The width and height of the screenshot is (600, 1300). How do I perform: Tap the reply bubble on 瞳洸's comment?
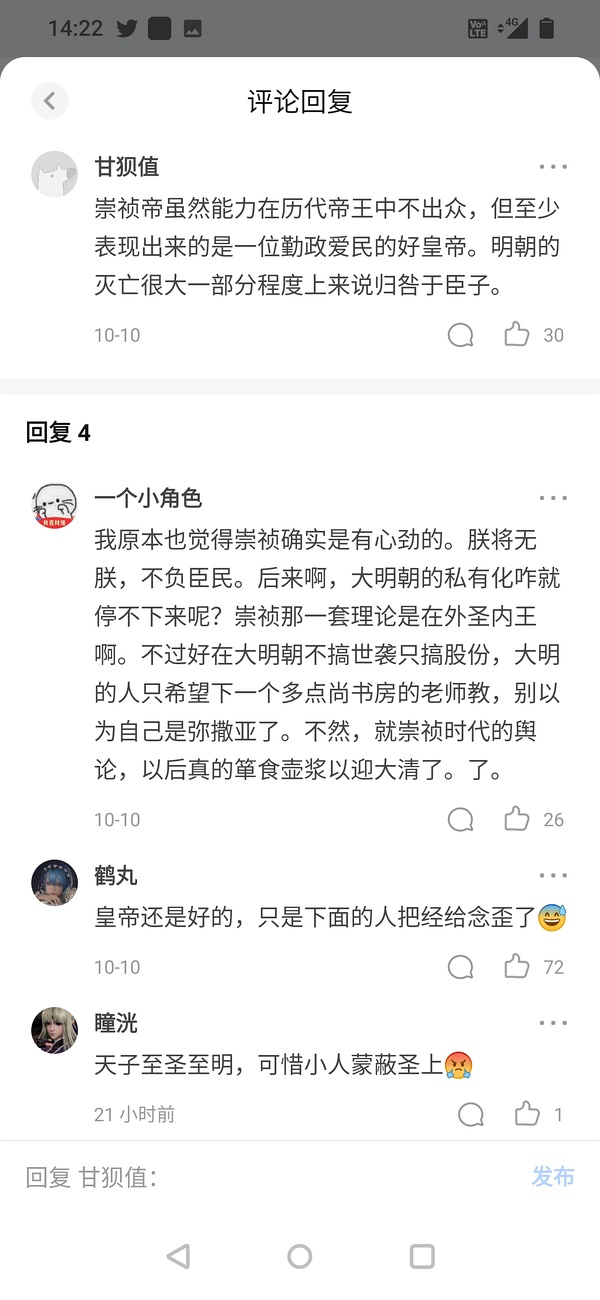point(470,1114)
